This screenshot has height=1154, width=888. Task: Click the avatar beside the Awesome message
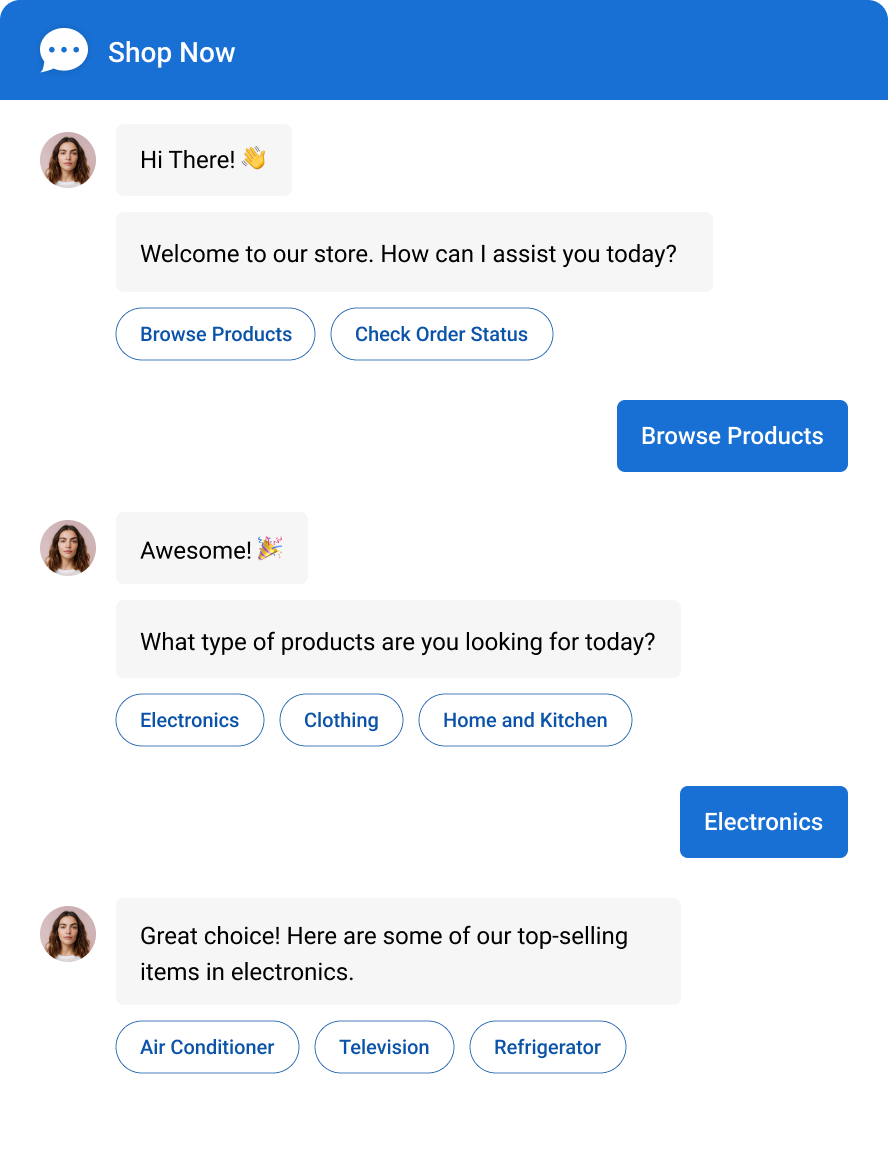coord(67,548)
